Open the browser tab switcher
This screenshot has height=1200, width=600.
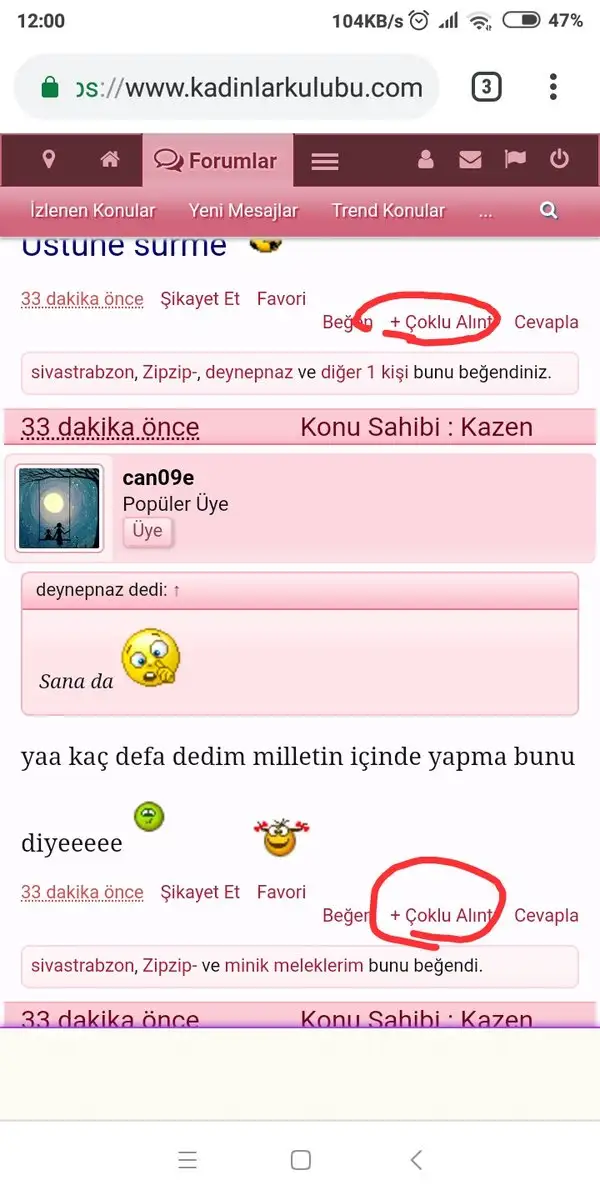click(x=485, y=88)
